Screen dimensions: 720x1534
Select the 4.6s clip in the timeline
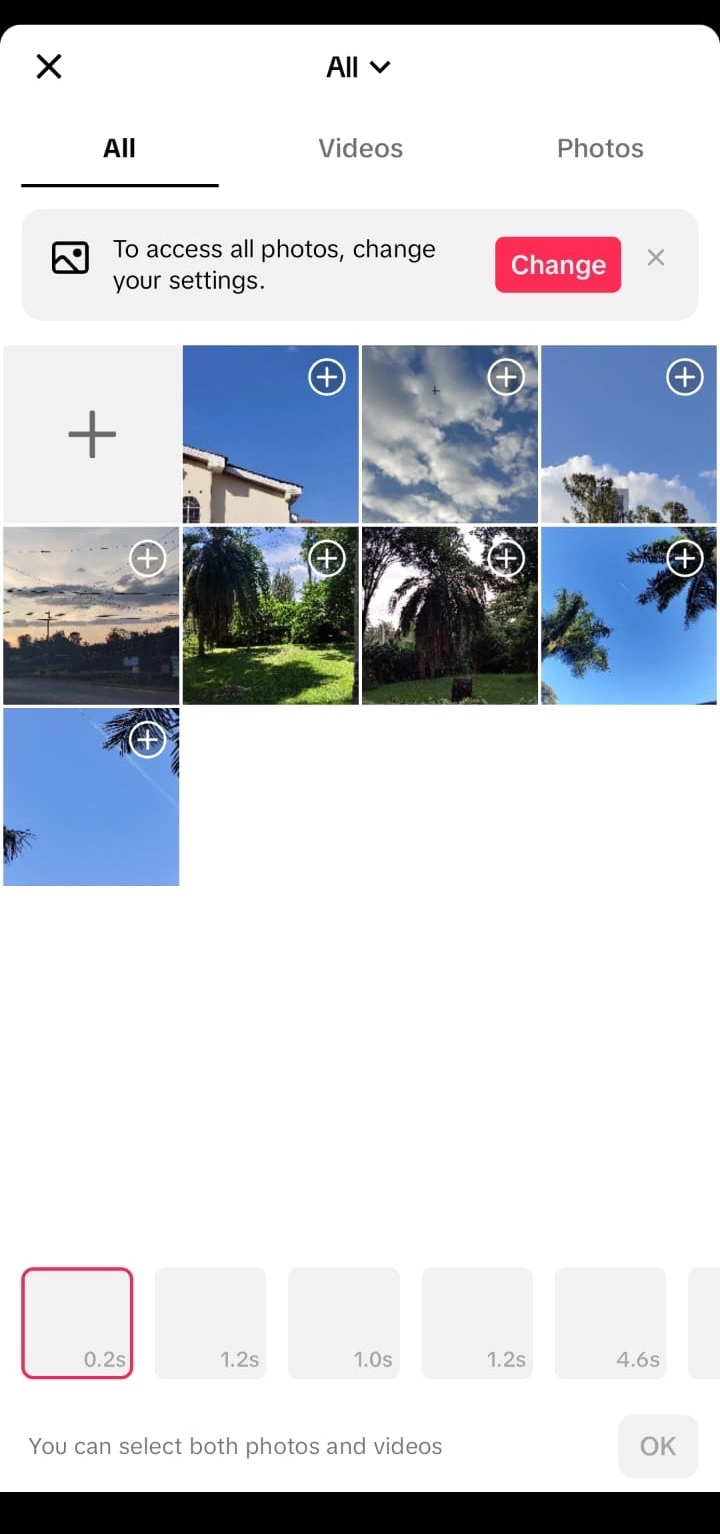coord(610,1322)
